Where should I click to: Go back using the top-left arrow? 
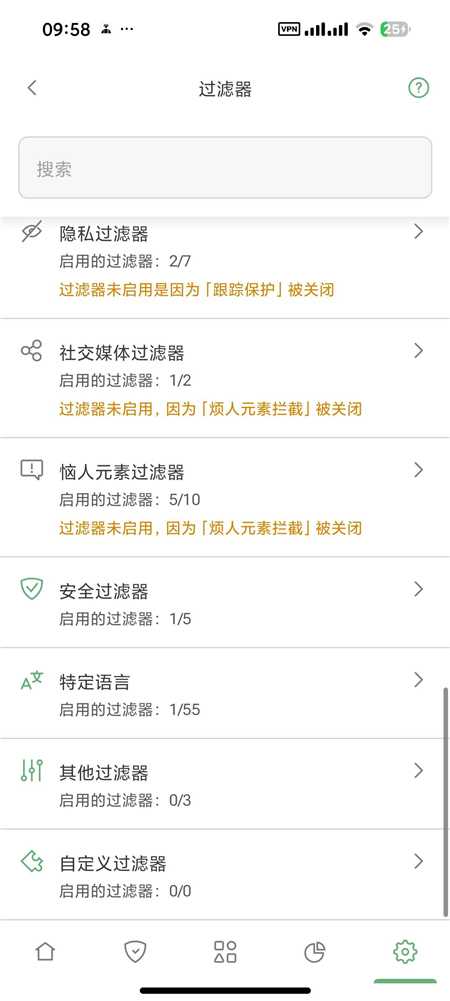point(32,88)
